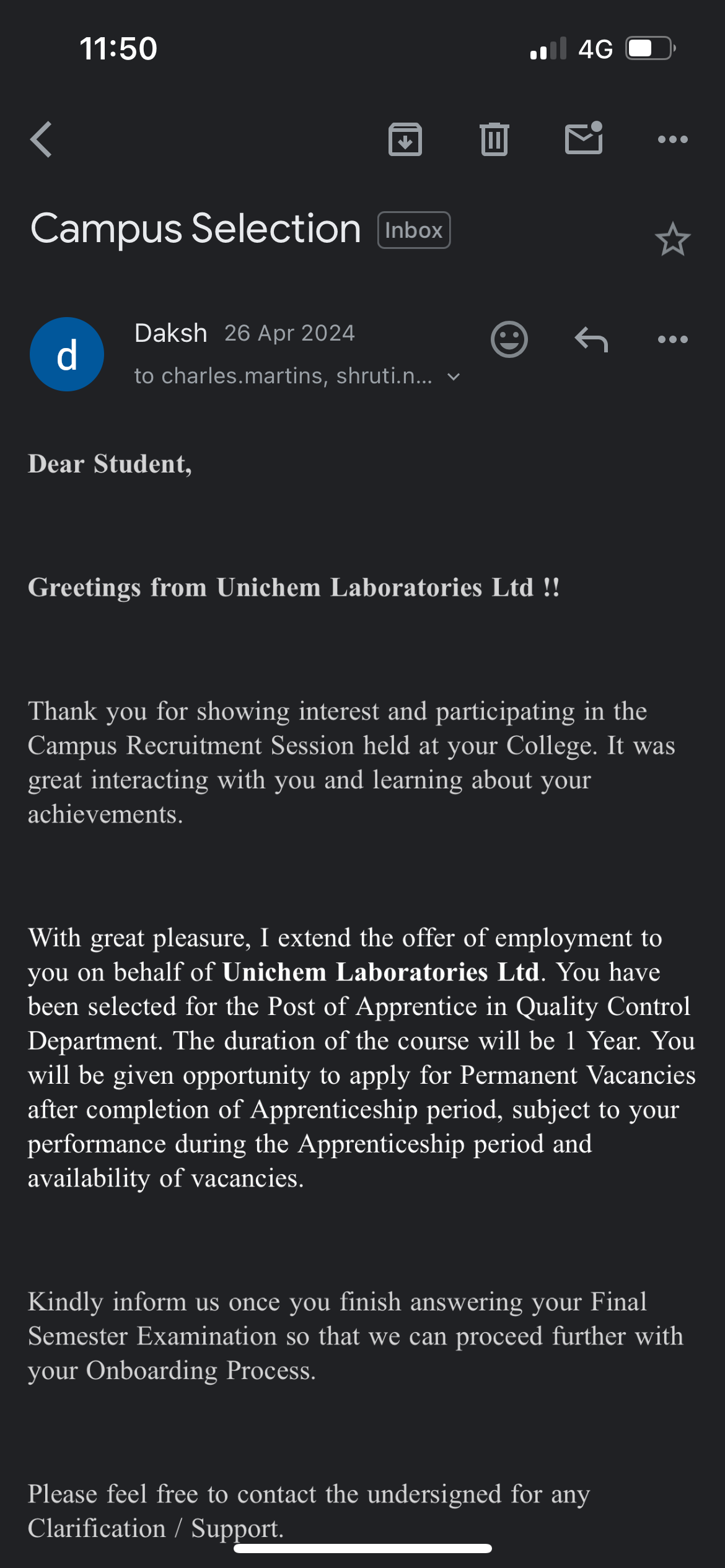Open sender Daksh's avatar

67,354
